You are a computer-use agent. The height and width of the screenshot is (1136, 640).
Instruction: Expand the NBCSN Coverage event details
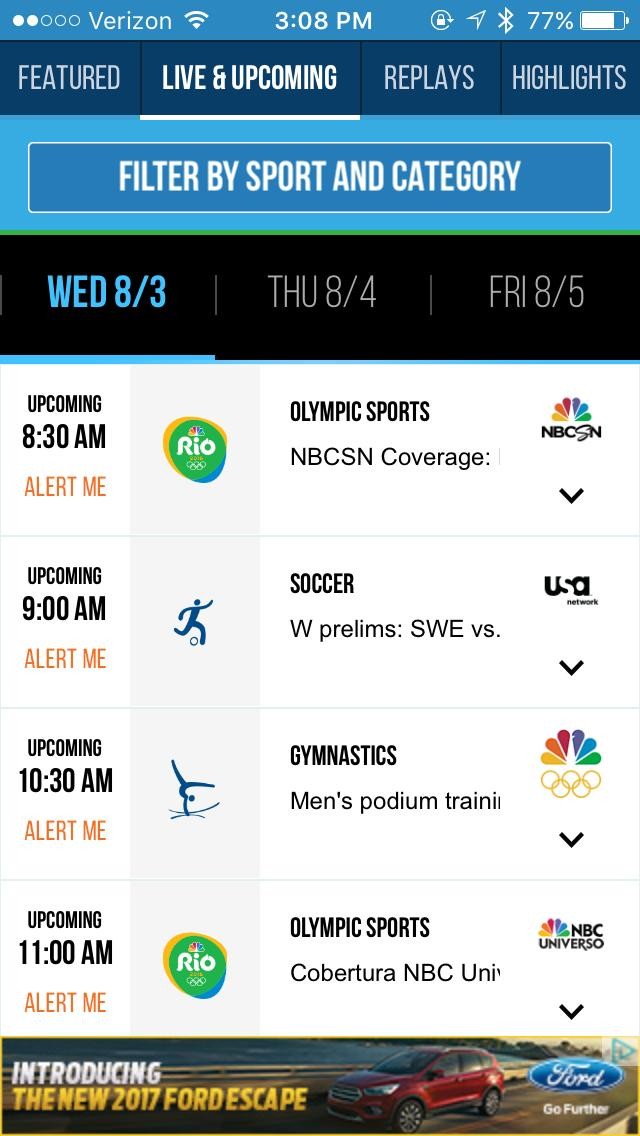pyautogui.click(x=572, y=496)
